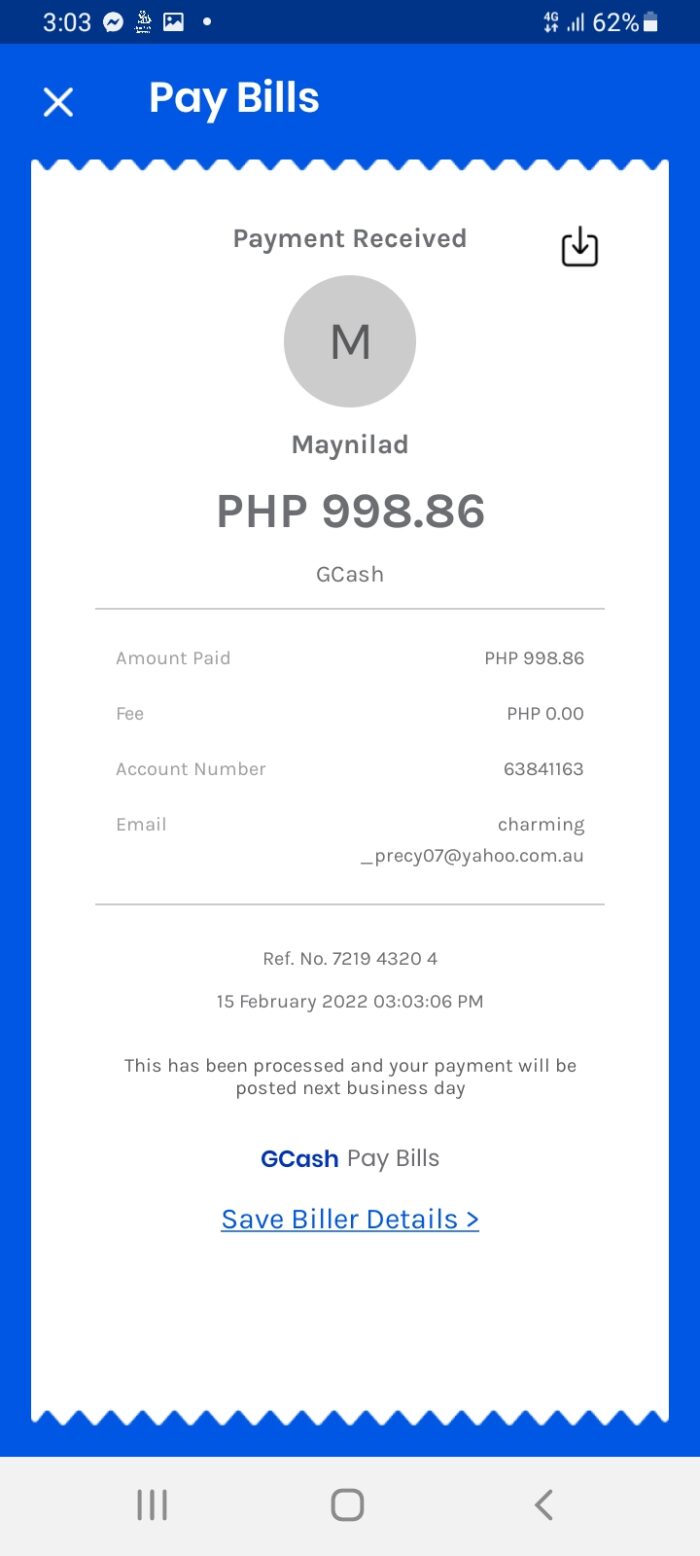Open the Save Biller Details link
Screen dimensions: 700x1556
point(350,1219)
